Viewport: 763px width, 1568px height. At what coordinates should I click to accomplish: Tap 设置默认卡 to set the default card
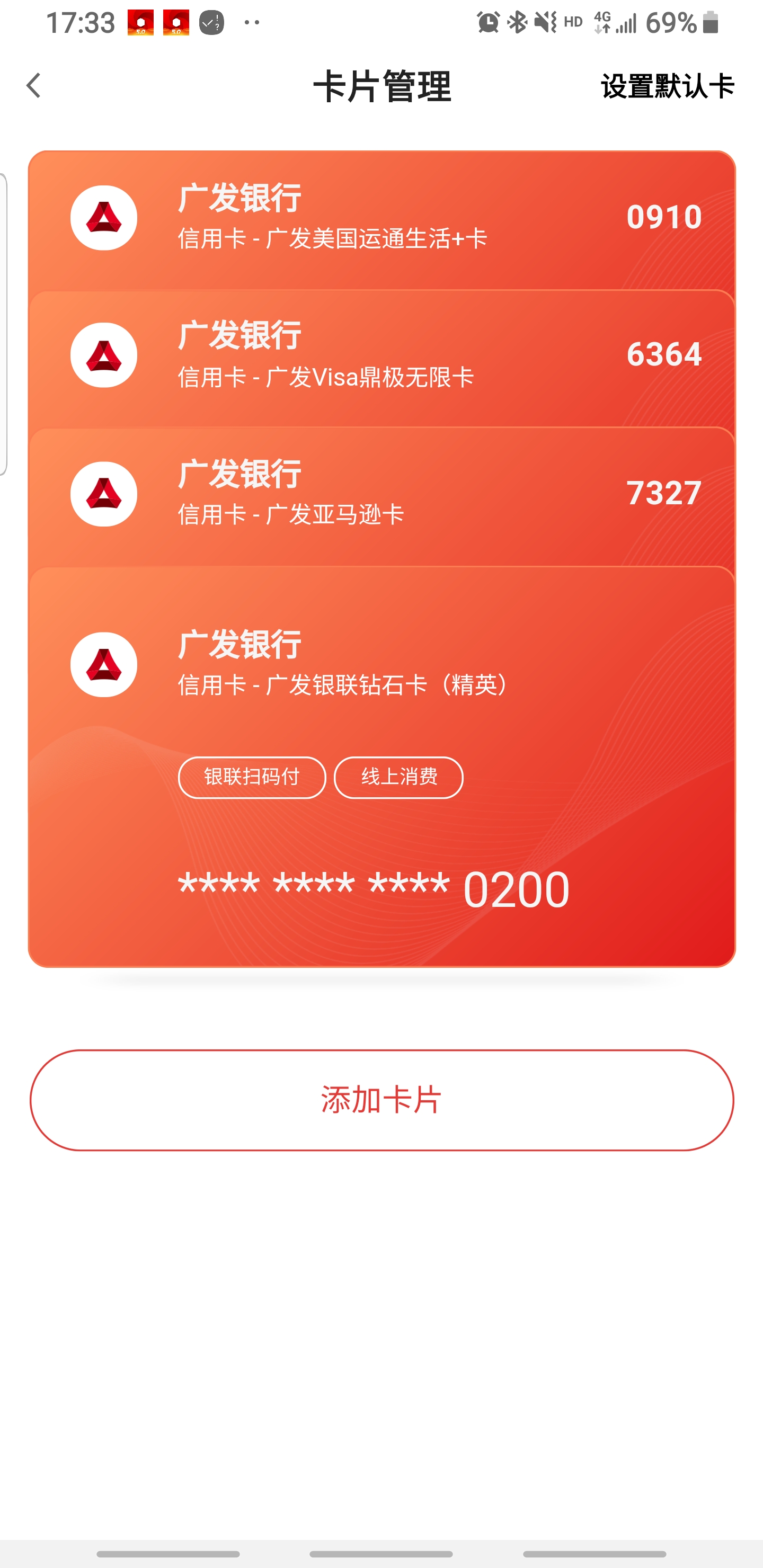tap(668, 86)
